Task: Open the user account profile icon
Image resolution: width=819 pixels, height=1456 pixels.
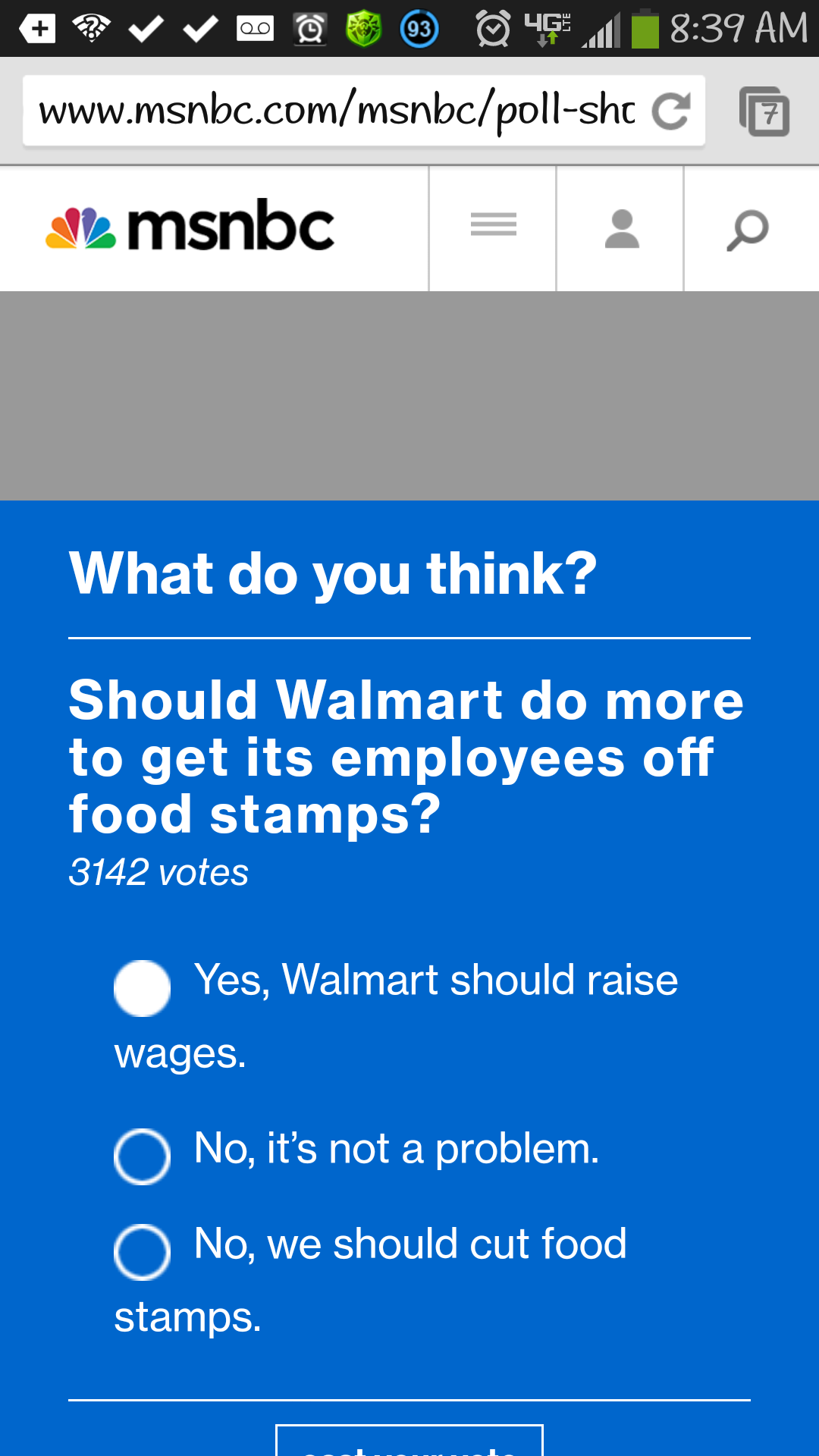Action: 621,229
